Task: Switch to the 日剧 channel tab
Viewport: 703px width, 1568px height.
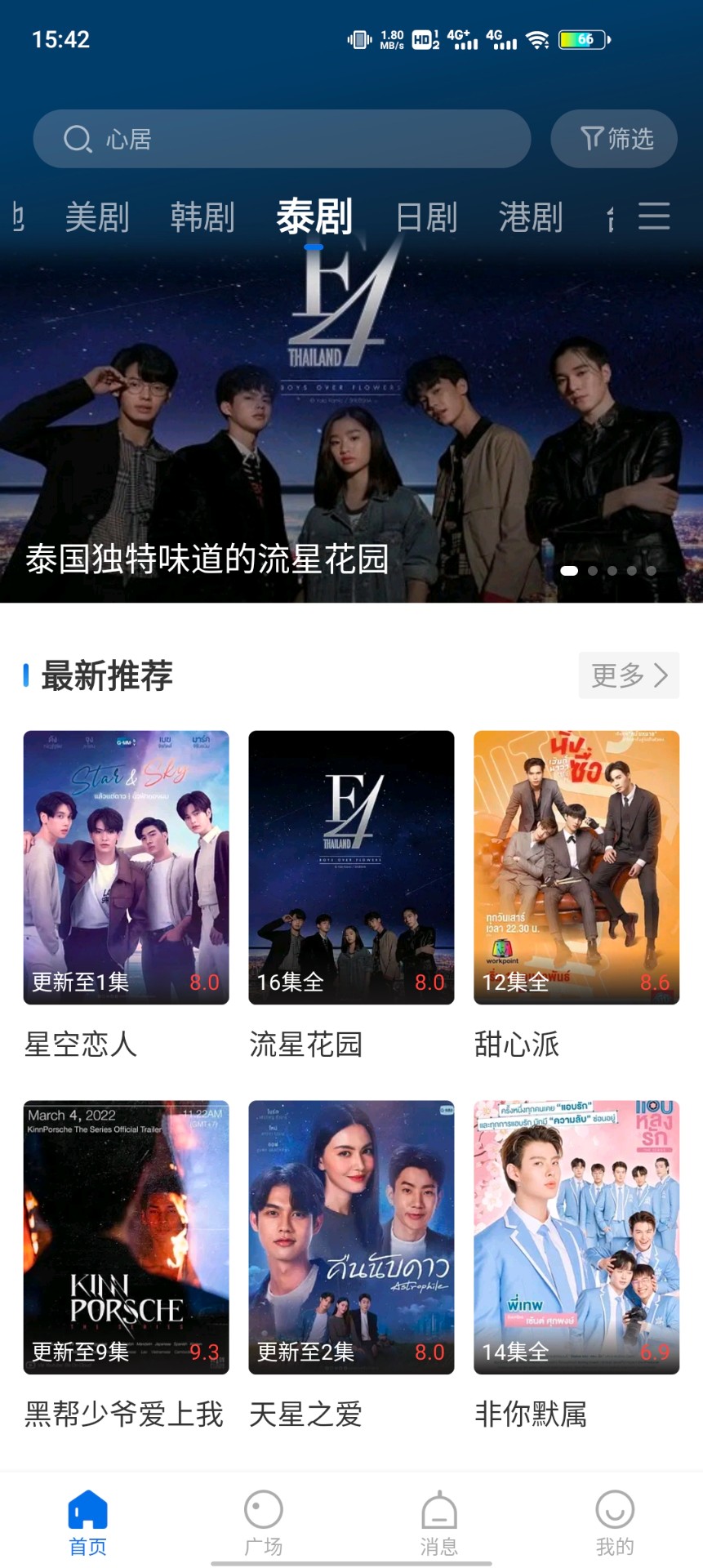Action: tap(425, 216)
